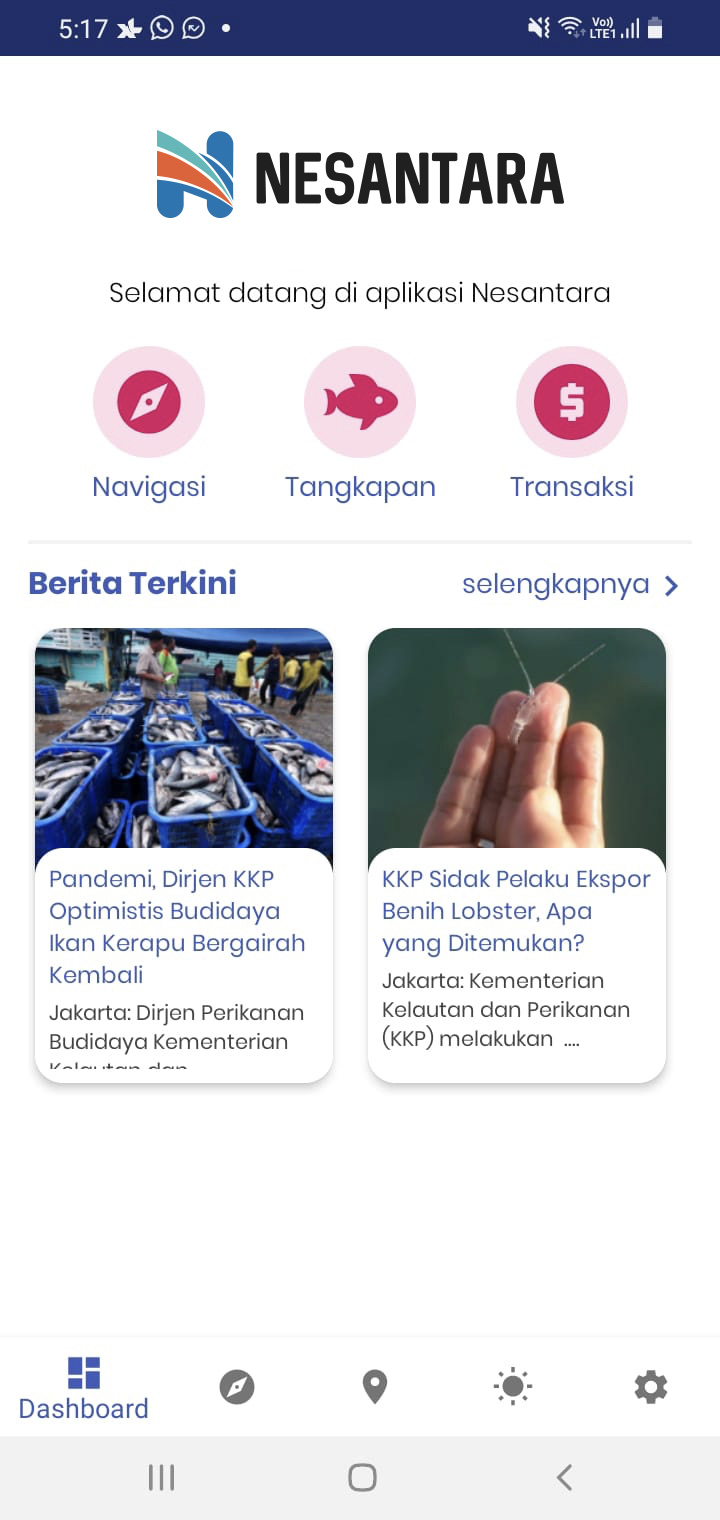Viewport: 720px width, 1520px height.
Task: Open article about Ekspor Benih Lobster
Action: [x=515, y=910]
